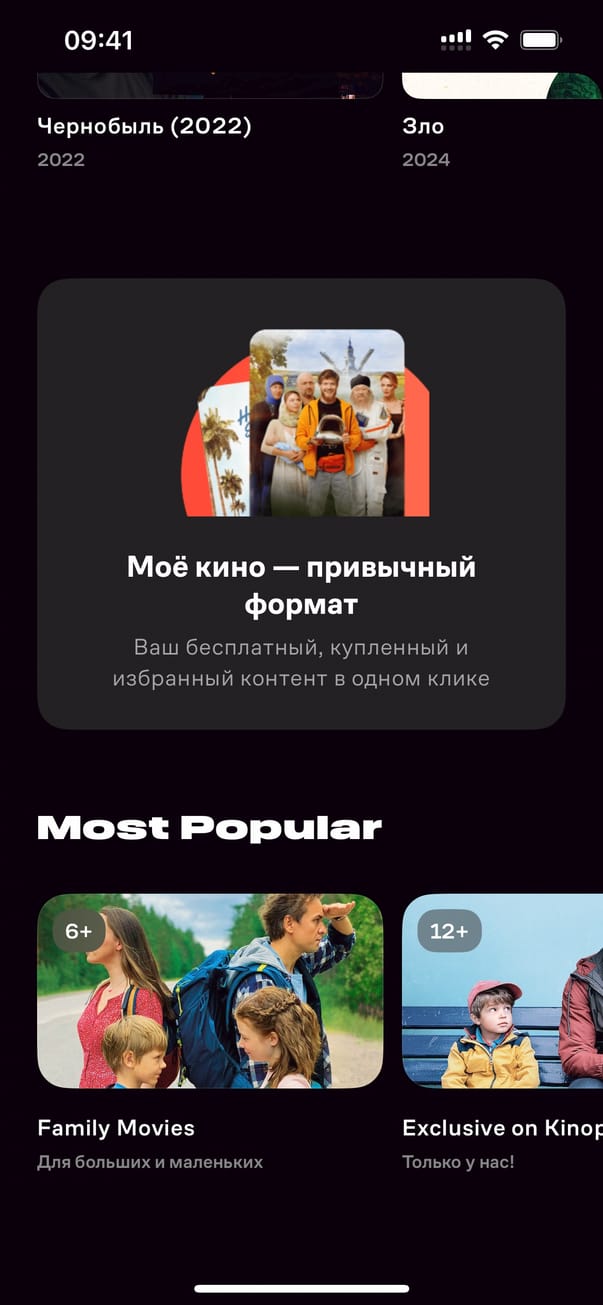Open the Чернобыль (2022) title card

(144, 126)
